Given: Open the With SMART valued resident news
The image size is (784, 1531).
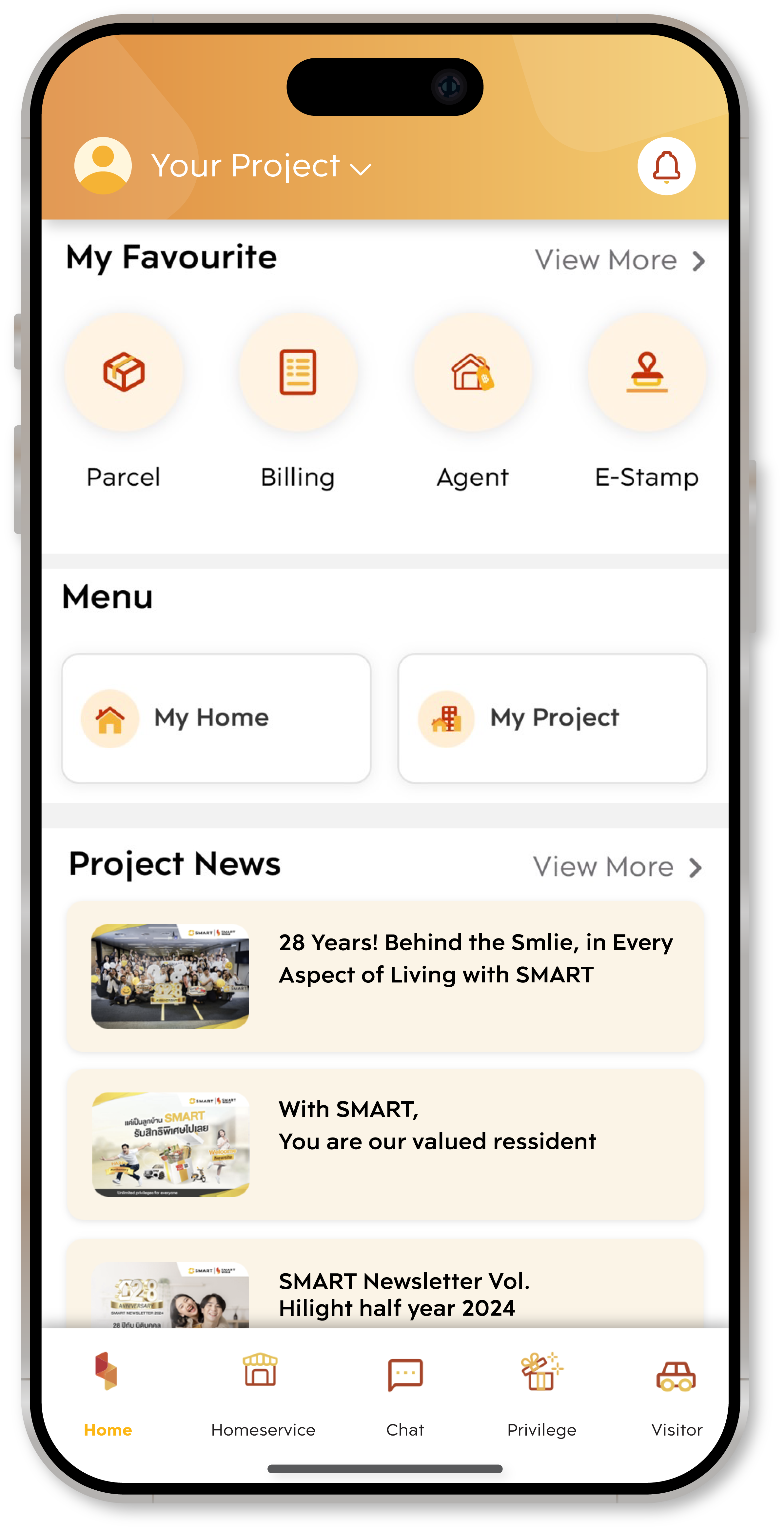Looking at the screenshot, I should (x=385, y=1144).
